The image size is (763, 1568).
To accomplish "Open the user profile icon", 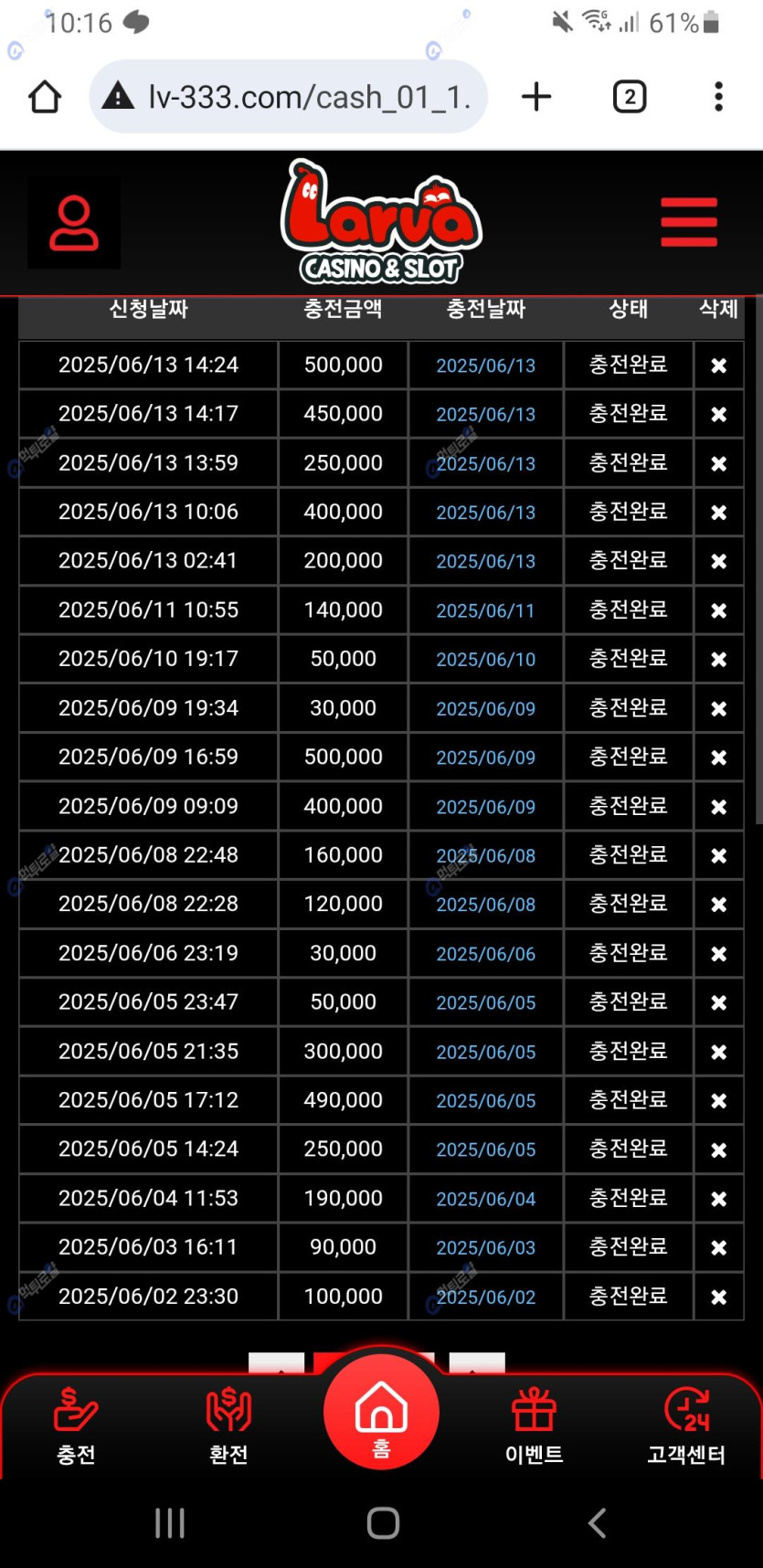I will coord(74,223).
